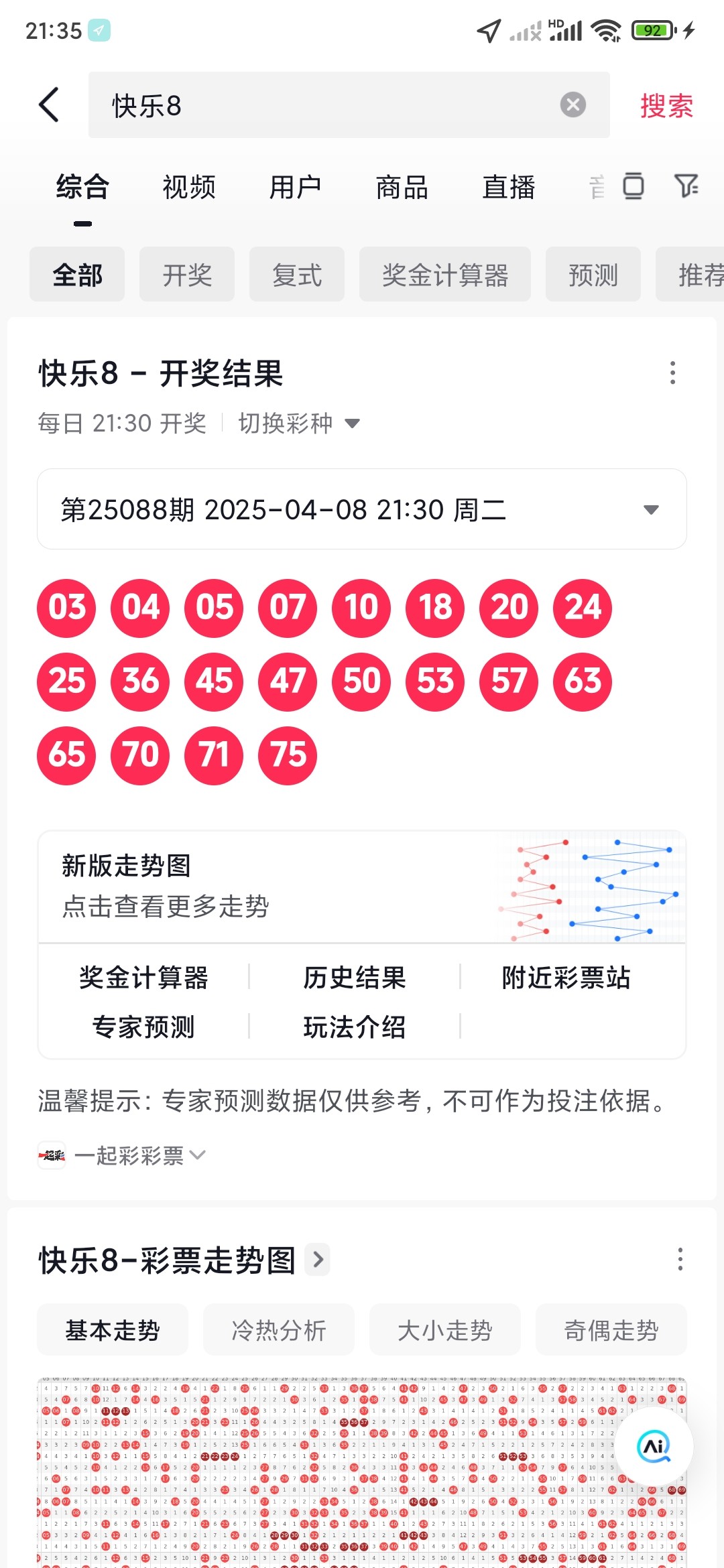
Task: Select the 预测 filter chip
Action: coord(593,274)
